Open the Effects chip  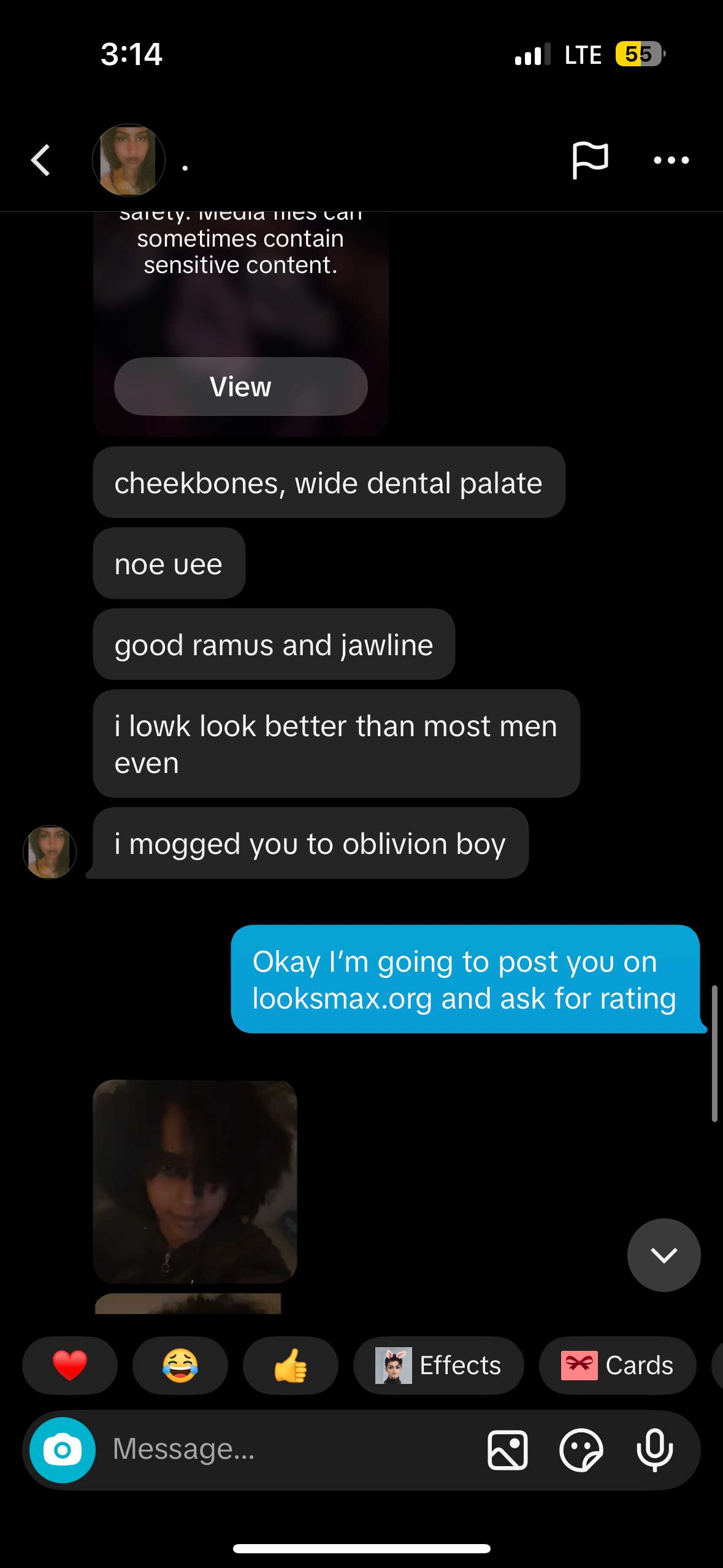[x=438, y=1366]
